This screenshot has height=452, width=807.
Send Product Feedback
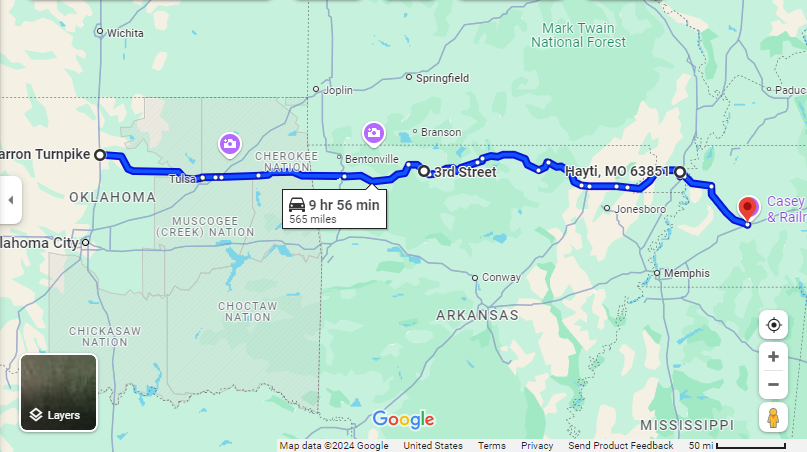pyautogui.click(x=620, y=446)
